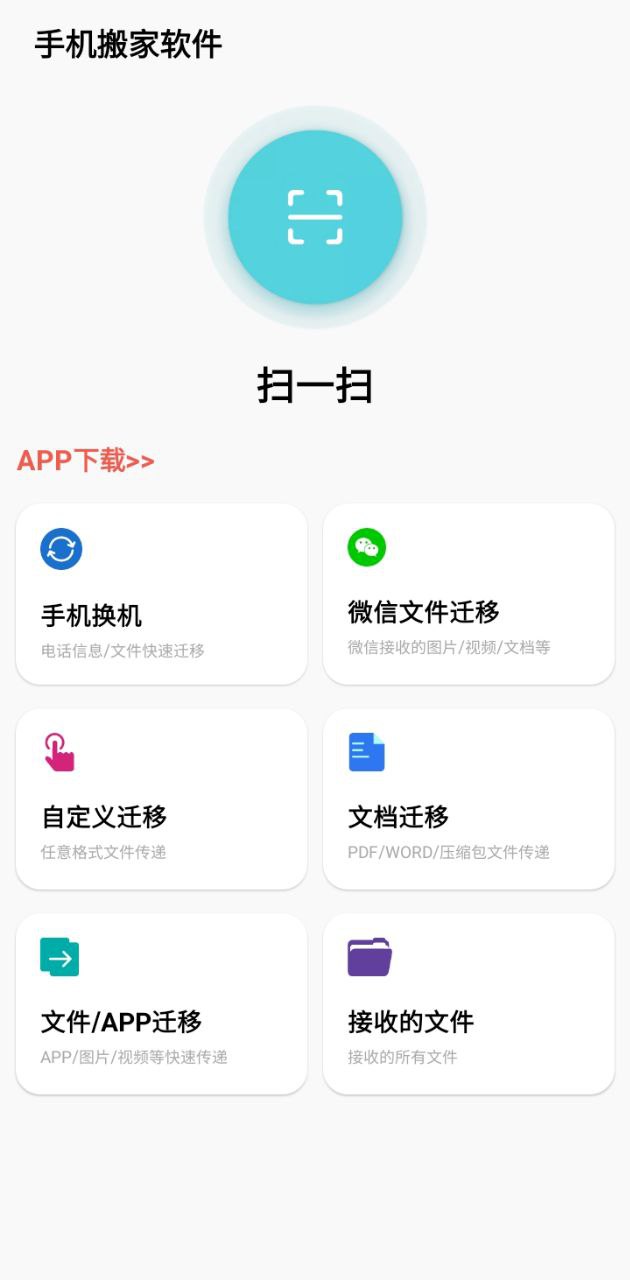Image resolution: width=630 pixels, height=1280 pixels.
Task: Tap the round scan button
Action: point(315,217)
